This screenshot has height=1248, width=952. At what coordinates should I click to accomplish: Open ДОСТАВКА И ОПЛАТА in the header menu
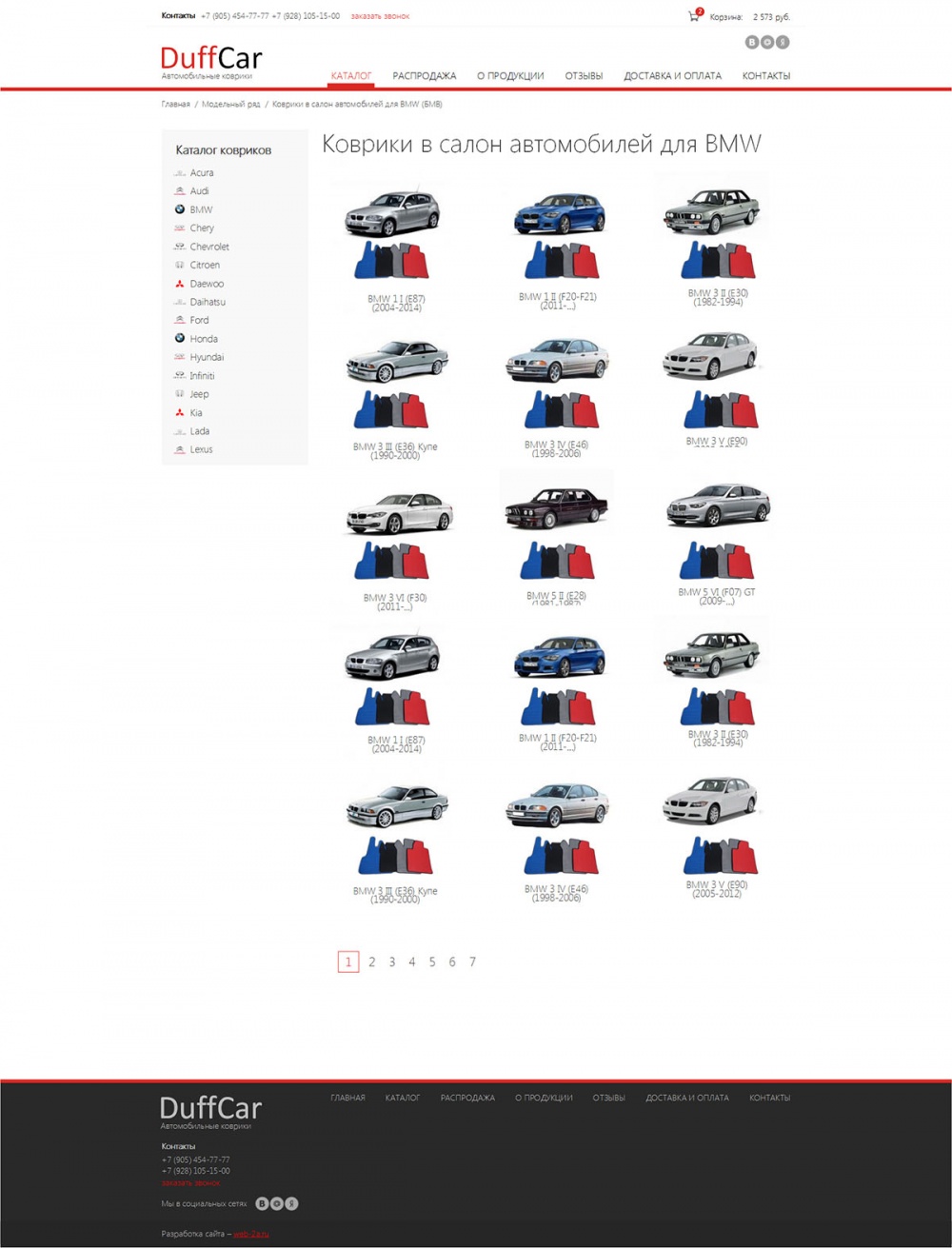coord(672,76)
